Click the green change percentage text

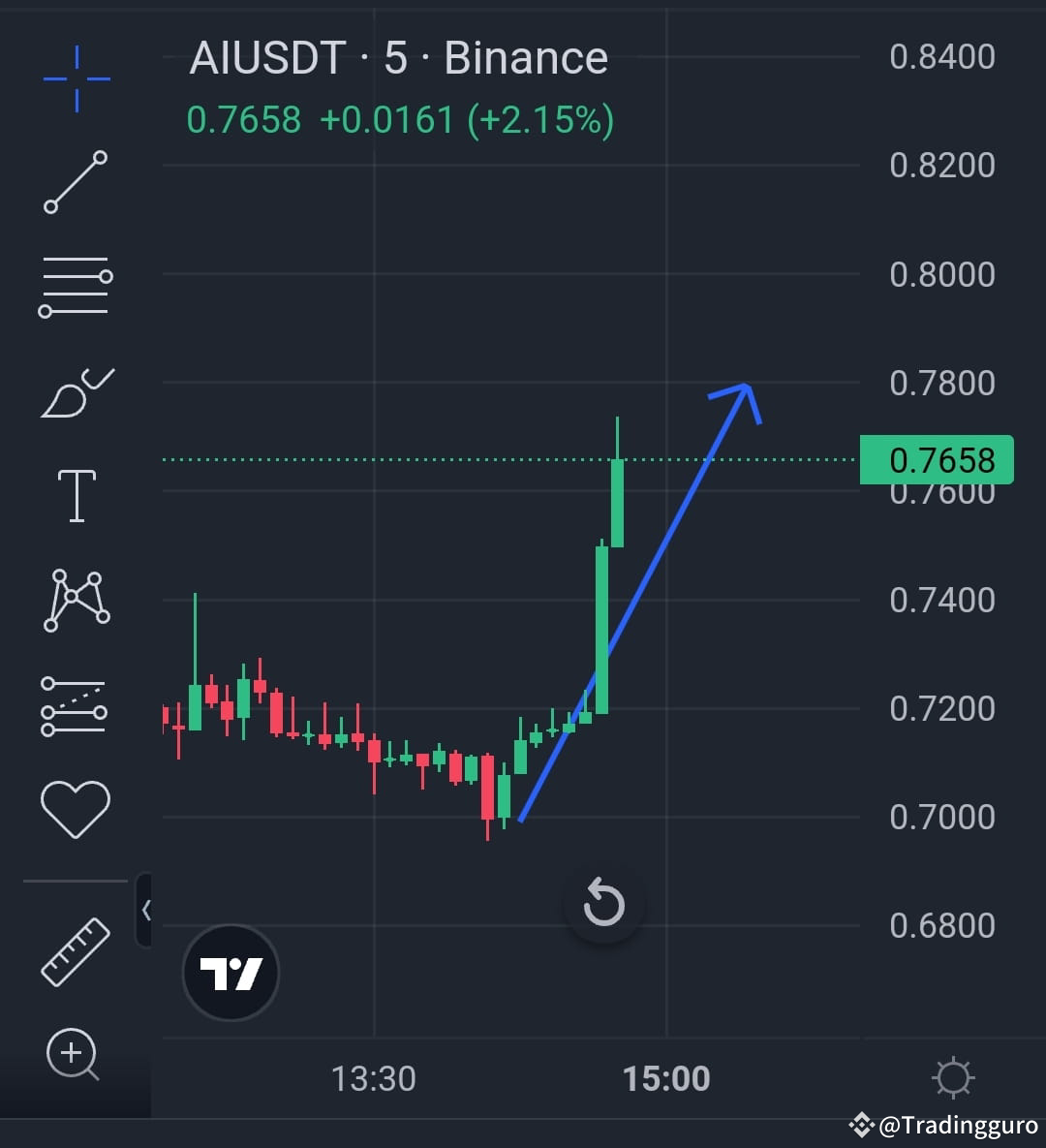click(542, 120)
